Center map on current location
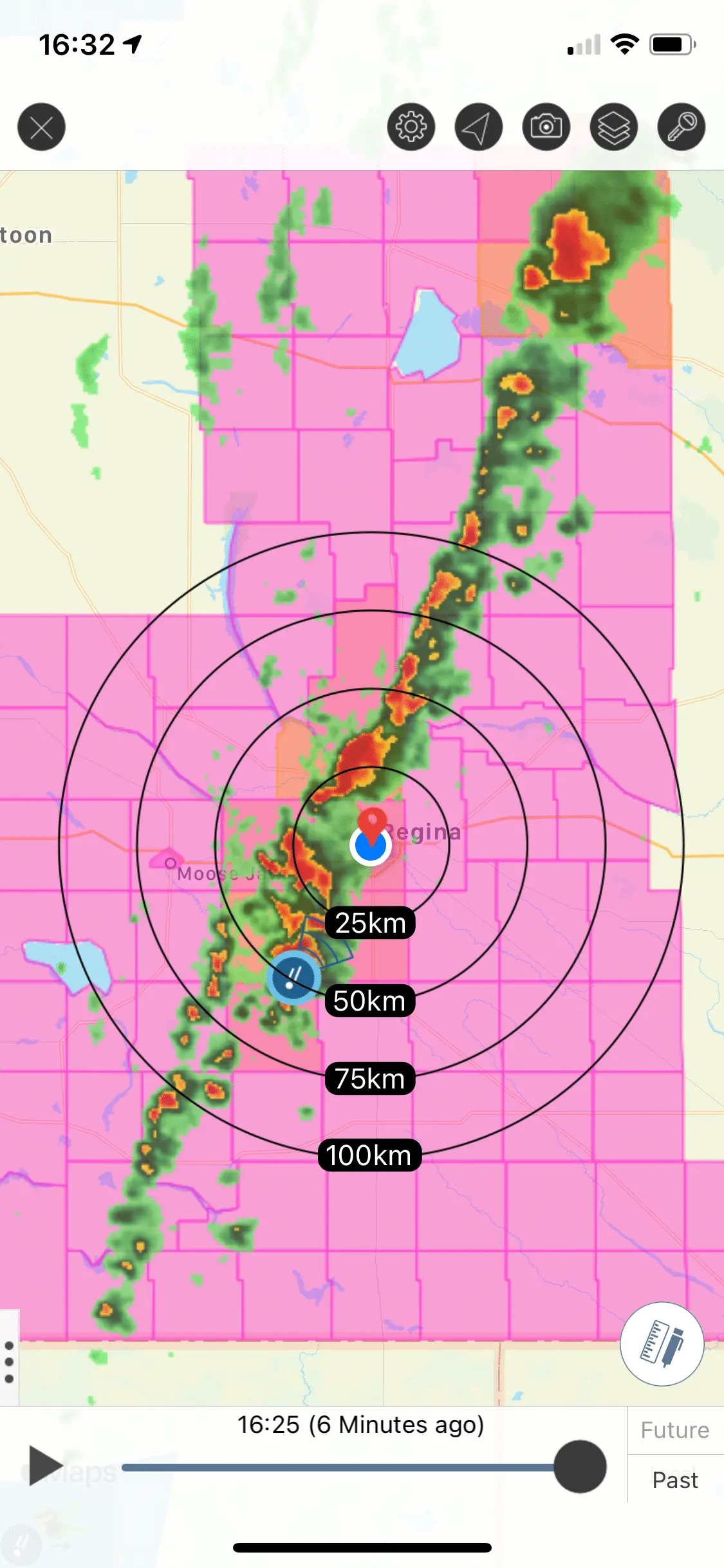The height and width of the screenshot is (1568, 724). pos(478,127)
